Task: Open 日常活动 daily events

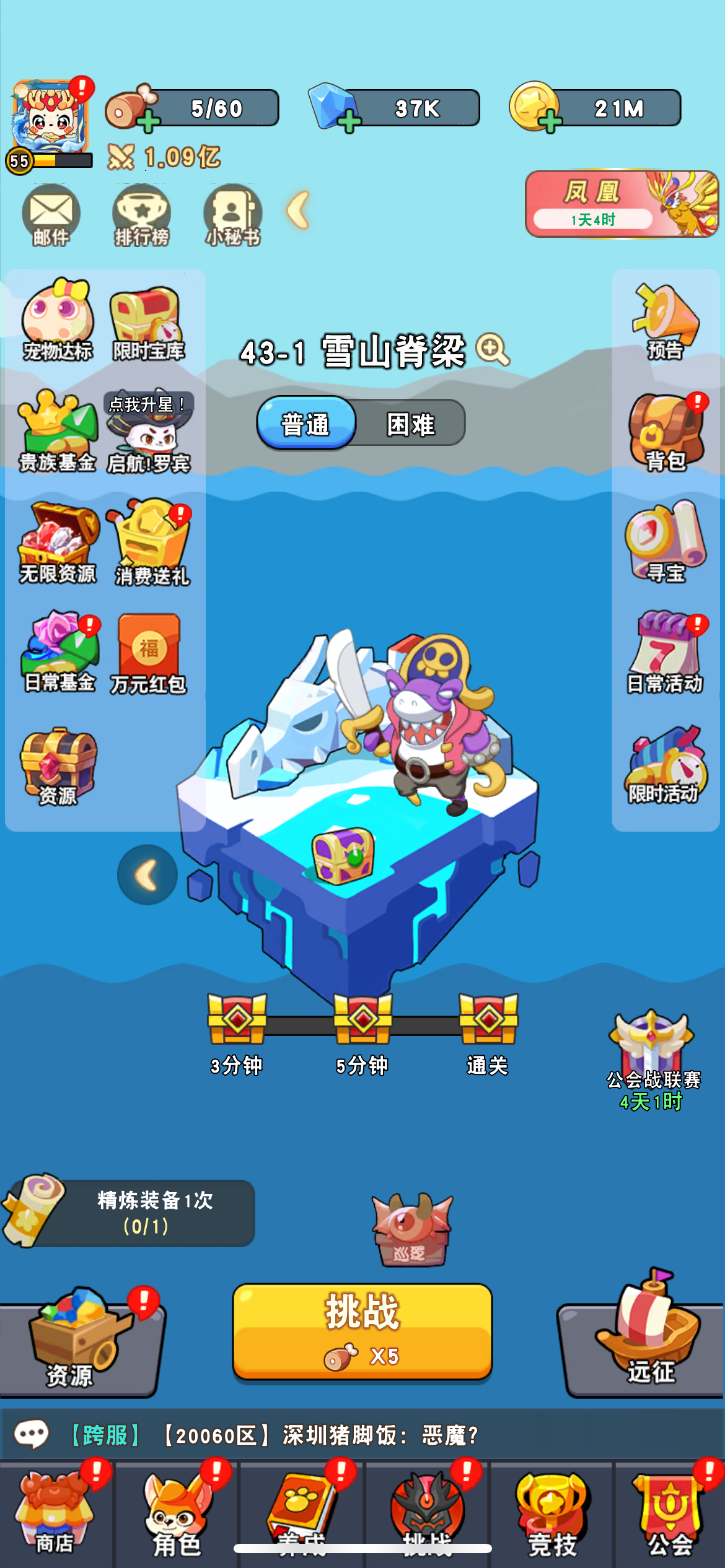Action: click(666, 653)
